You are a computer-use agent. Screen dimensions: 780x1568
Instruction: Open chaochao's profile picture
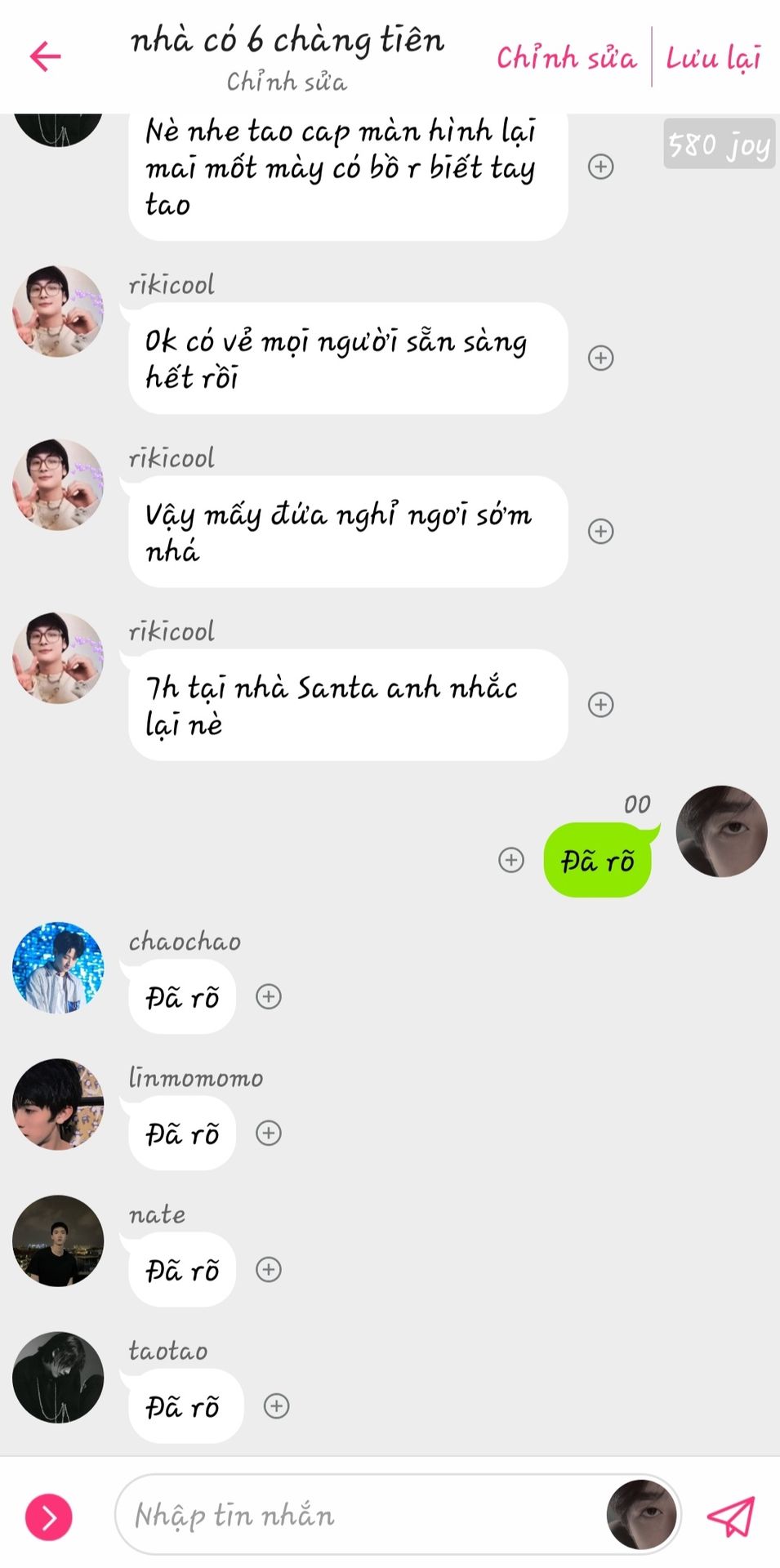tap(58, 968)
